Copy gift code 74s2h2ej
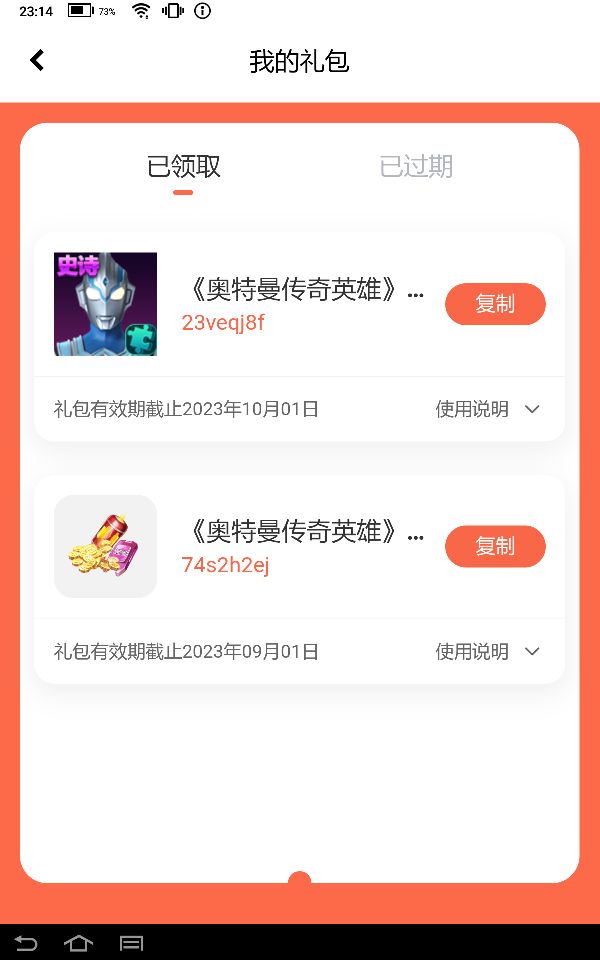Viewport: 600px width, 960px height. point(495,546)
